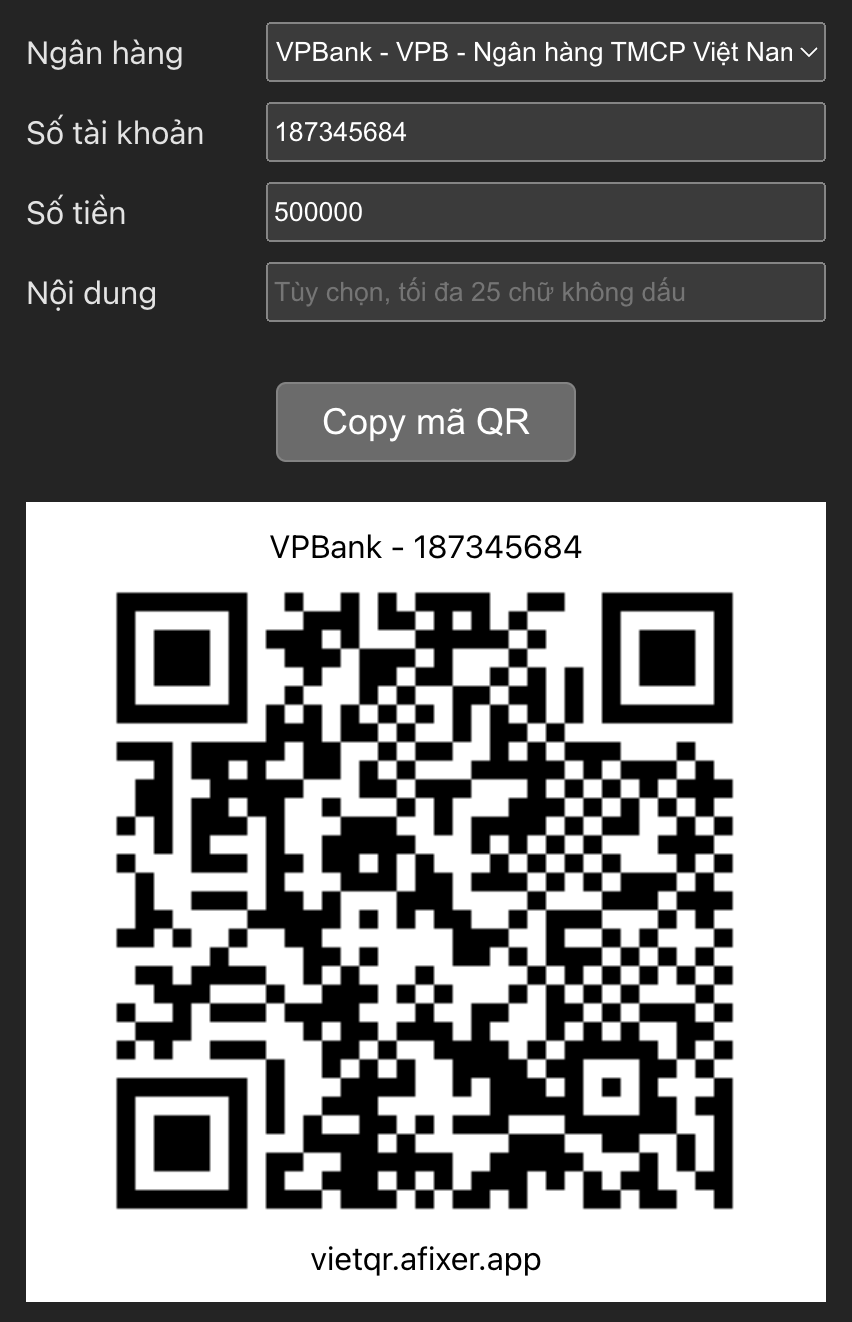Click the Số tiền label
Image resolution: width=852 pixels, height=1322 pixels.
point(77,212)
